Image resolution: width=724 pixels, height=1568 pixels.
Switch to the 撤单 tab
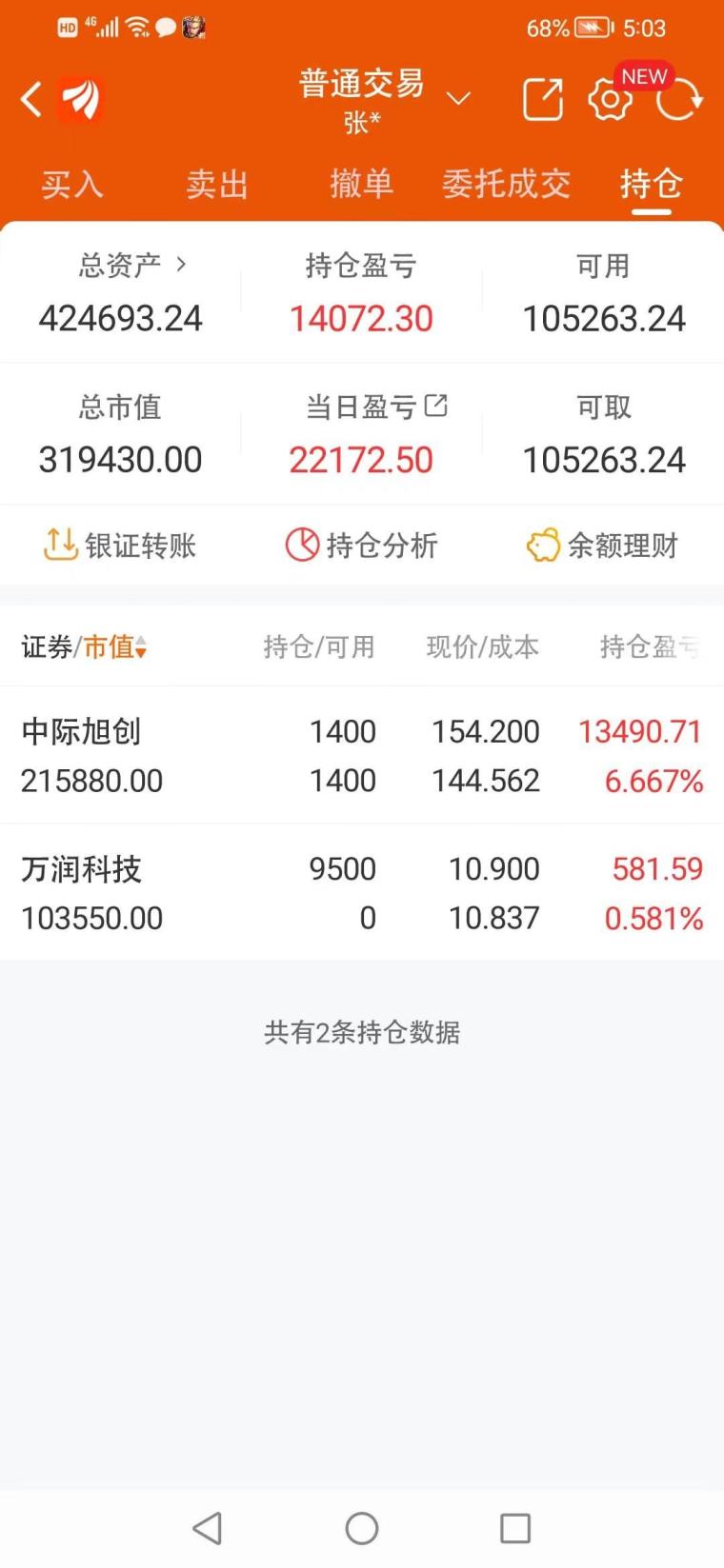click(x=362, y=184)
